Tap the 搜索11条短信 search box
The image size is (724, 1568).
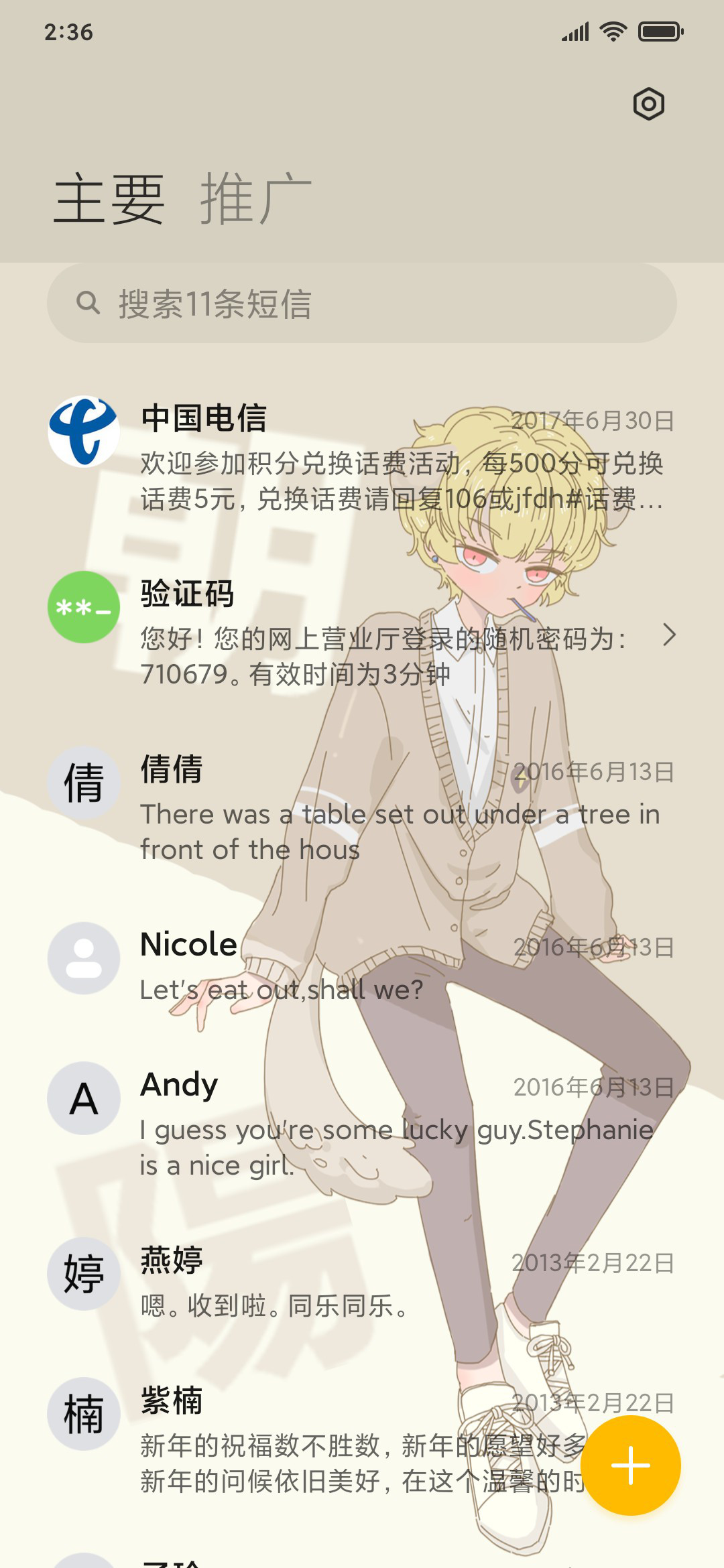click(362, 303)
